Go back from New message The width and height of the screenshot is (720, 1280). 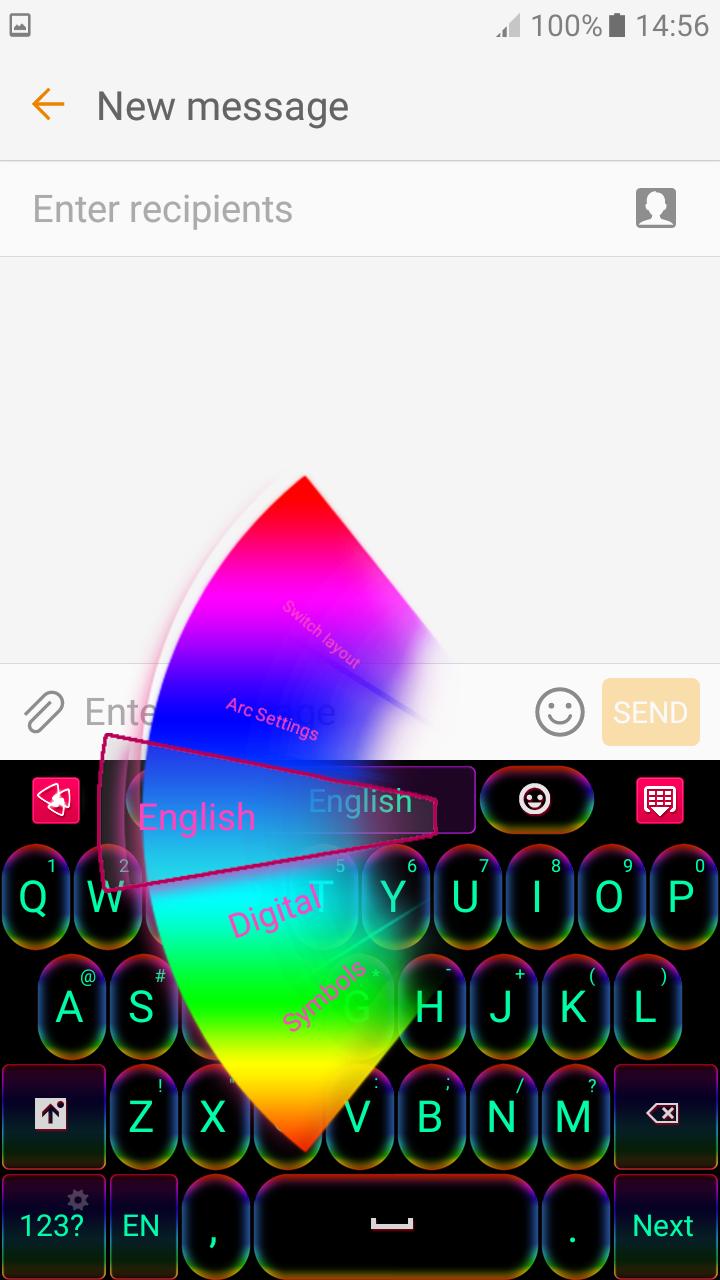pyautogui.click(x=47, y=104)
